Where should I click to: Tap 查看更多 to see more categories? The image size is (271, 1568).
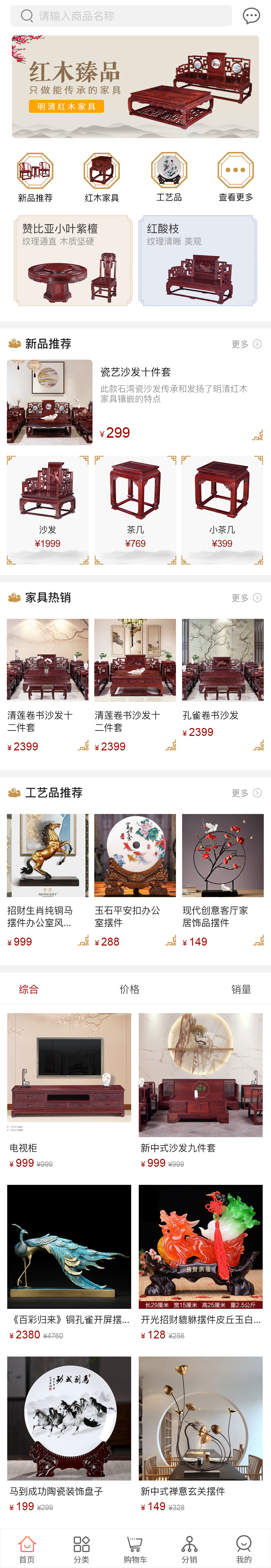click(x=236, y=177)
